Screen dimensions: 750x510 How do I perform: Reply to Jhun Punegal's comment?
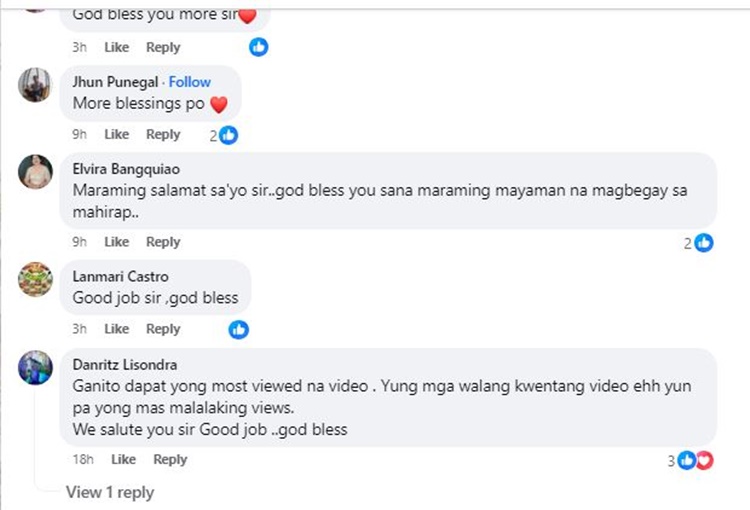(163, 134)
